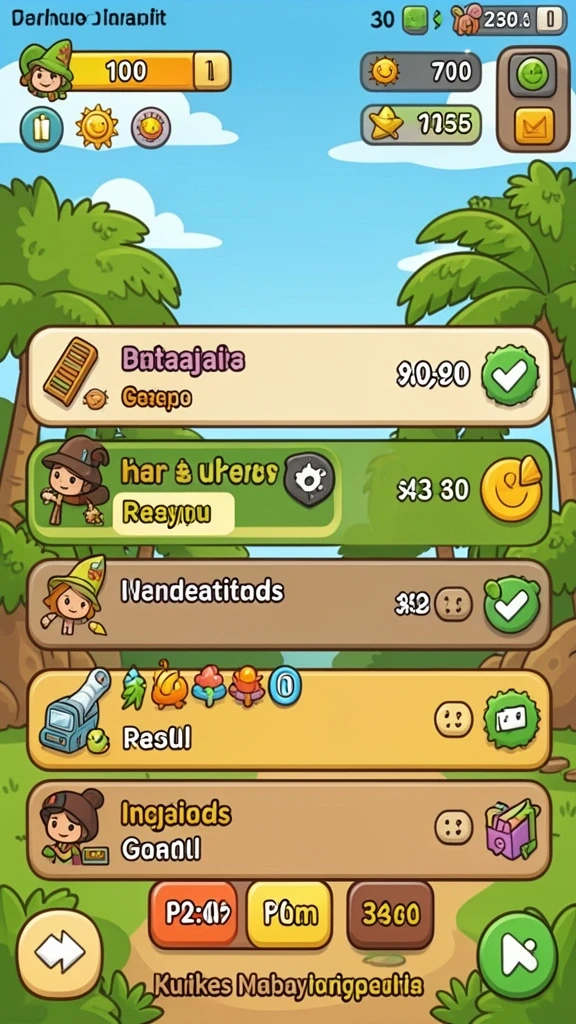
Task: Tap the smiling sun icon under the avatar
Action: 97,127
